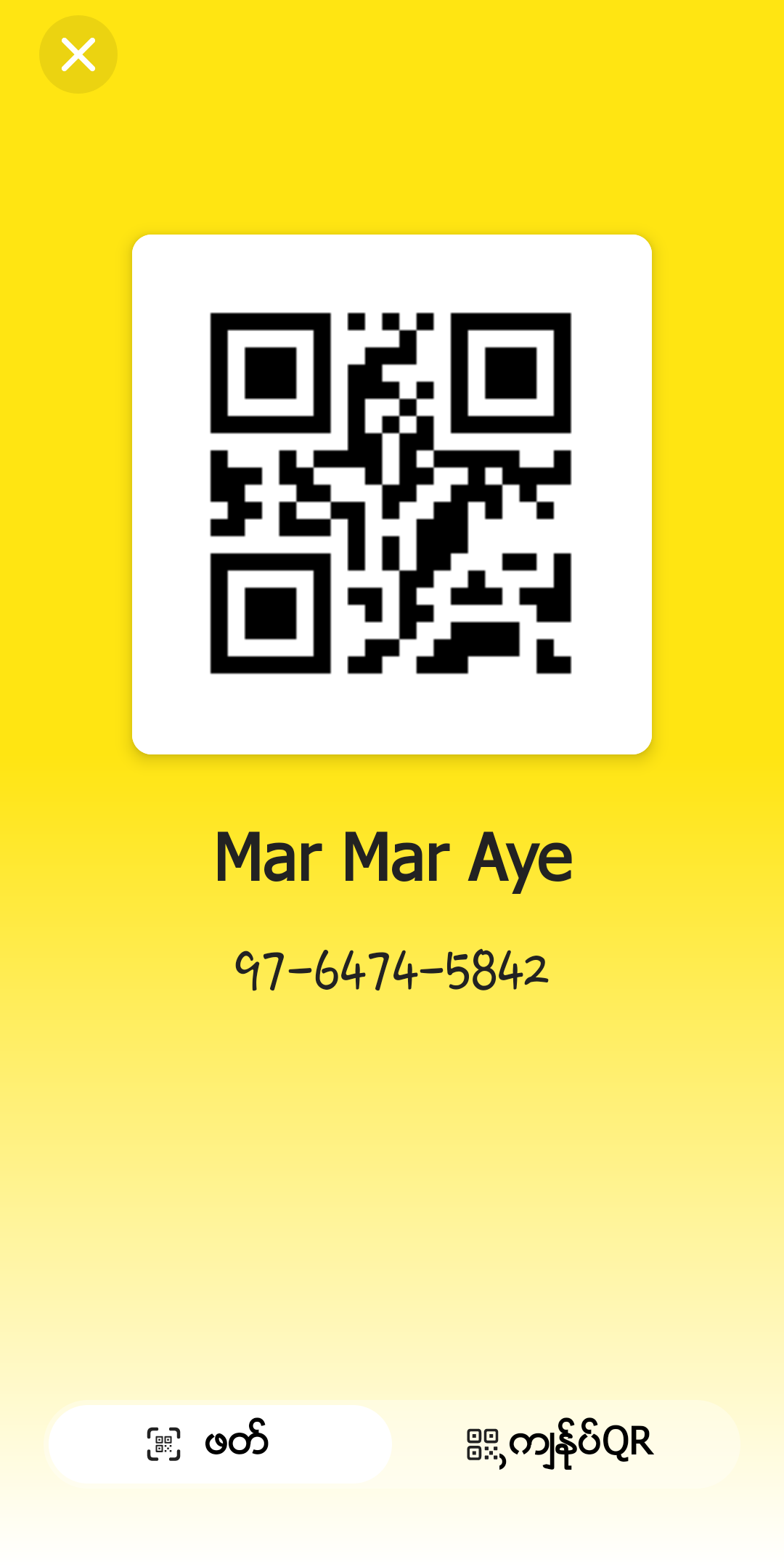Close the QR code screen

[x=78, y=55]
